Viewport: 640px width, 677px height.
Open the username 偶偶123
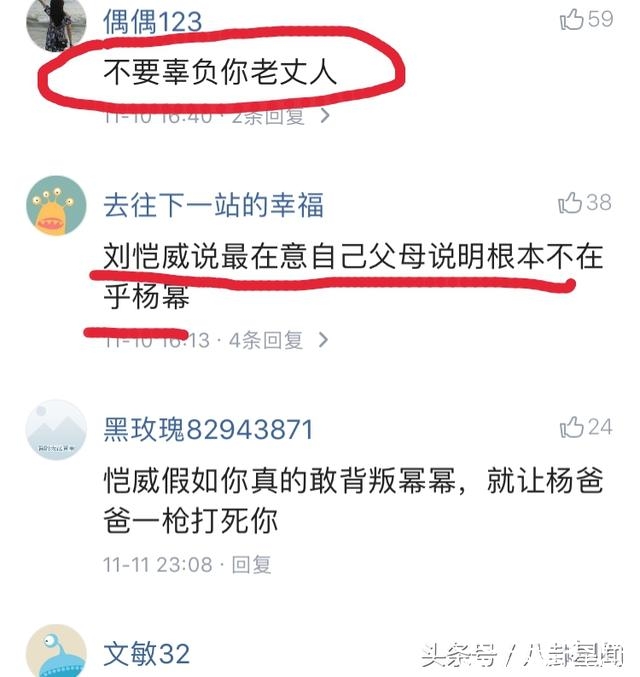152,20
